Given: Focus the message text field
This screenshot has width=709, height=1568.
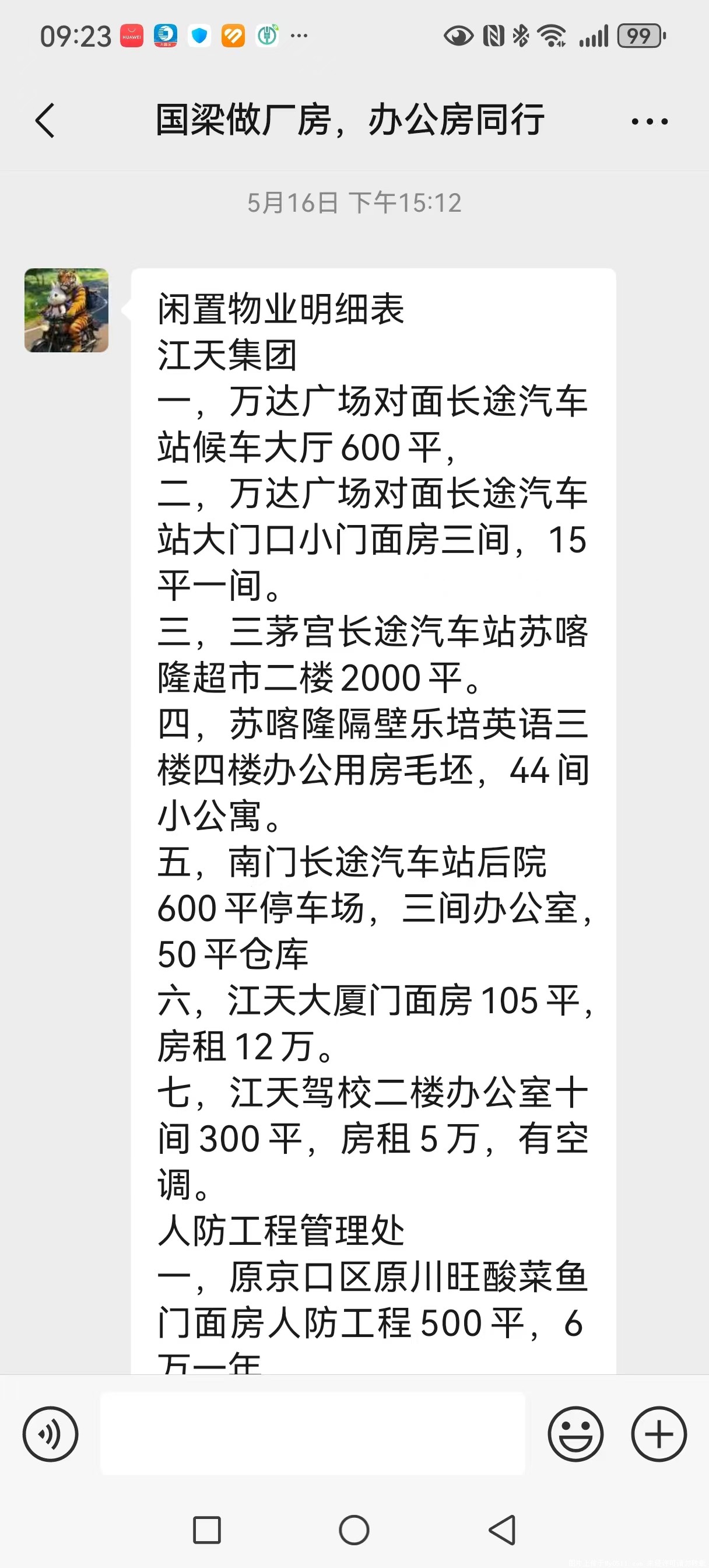Looking at the screenshot, I should pyautogui.click(x=313, y=1434).
